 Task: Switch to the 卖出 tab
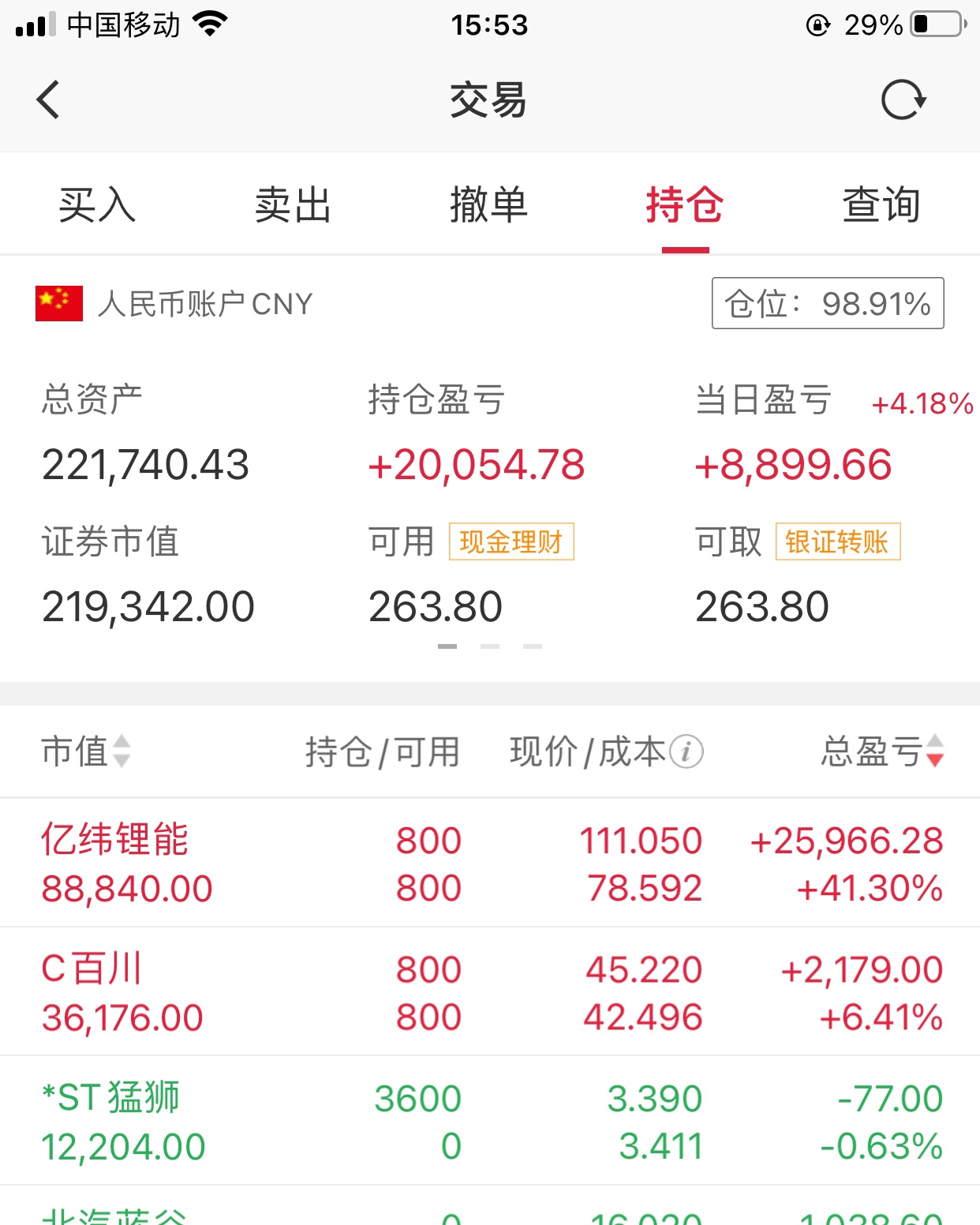point(294,205)
